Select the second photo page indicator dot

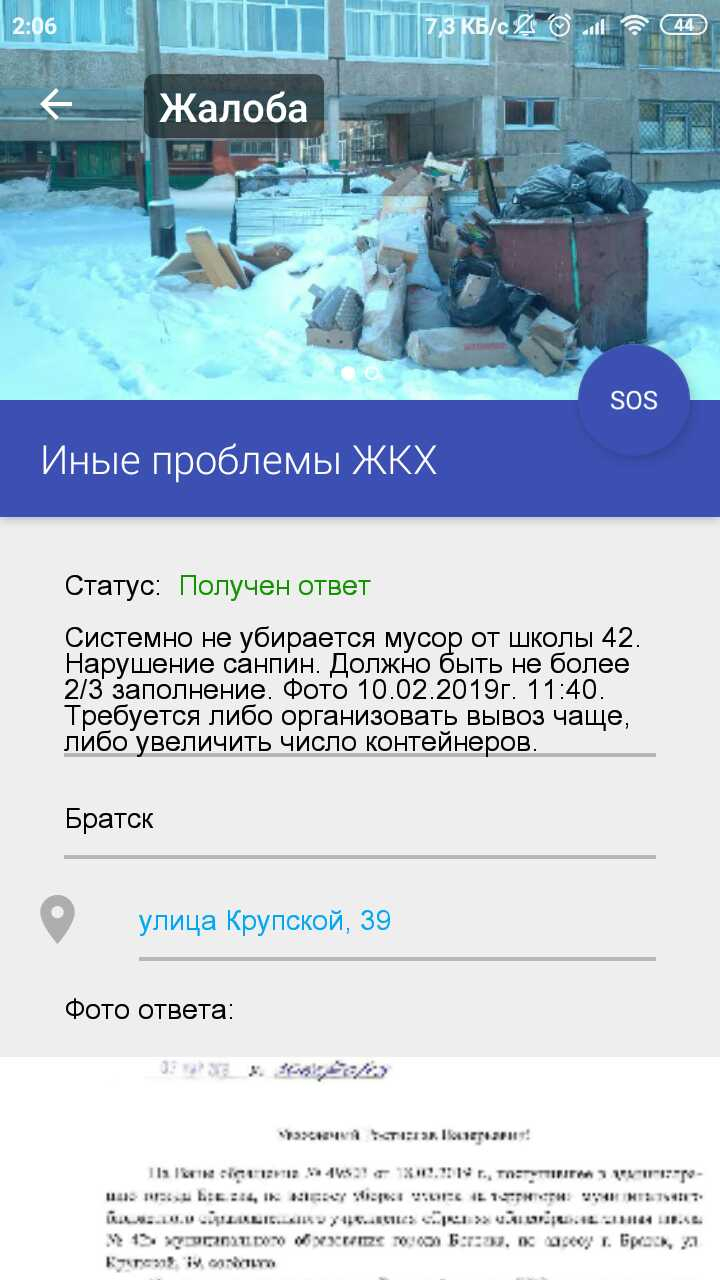[x=372, y=373]
